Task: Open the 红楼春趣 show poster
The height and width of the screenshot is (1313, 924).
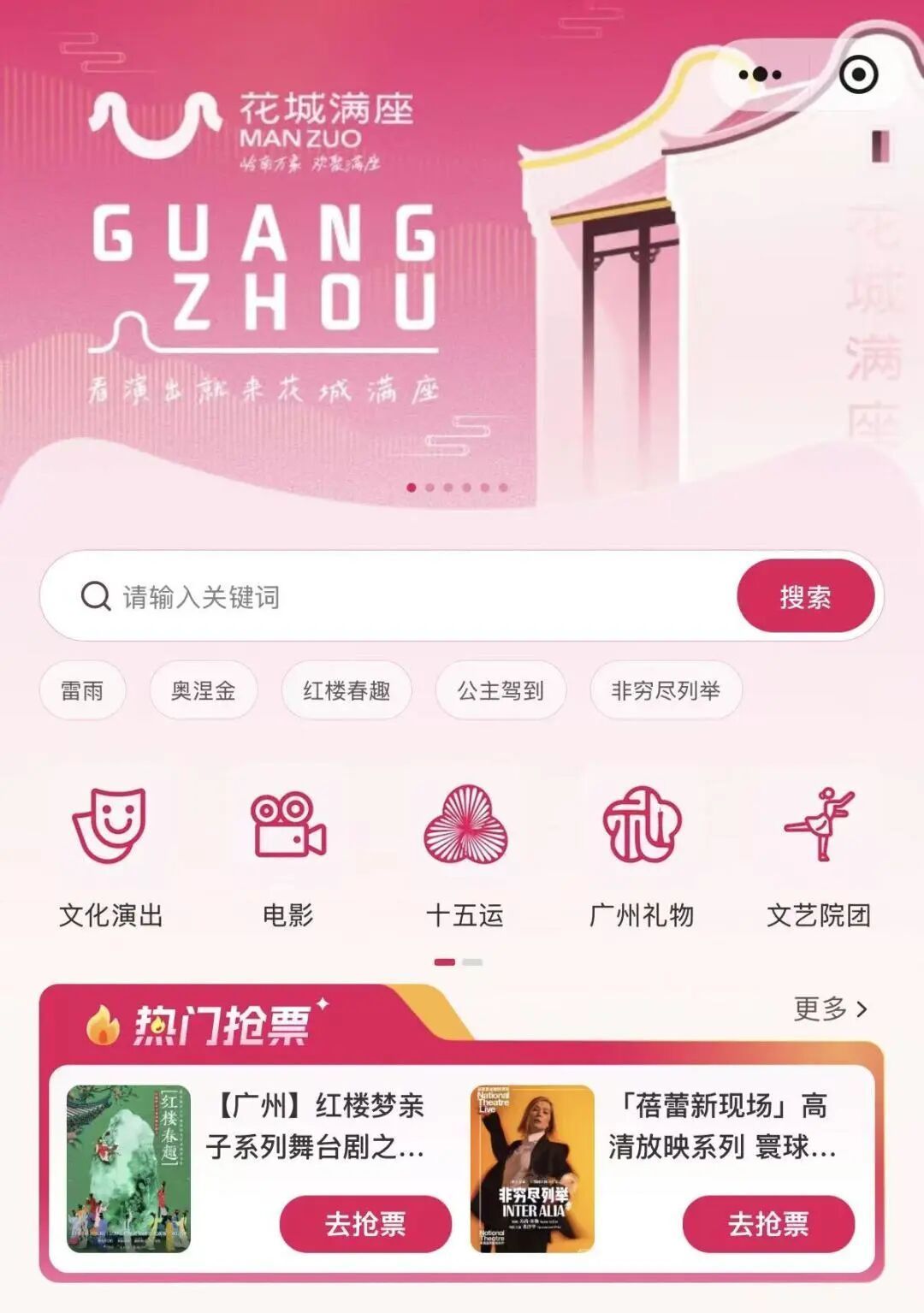Action: (129, 1168)
